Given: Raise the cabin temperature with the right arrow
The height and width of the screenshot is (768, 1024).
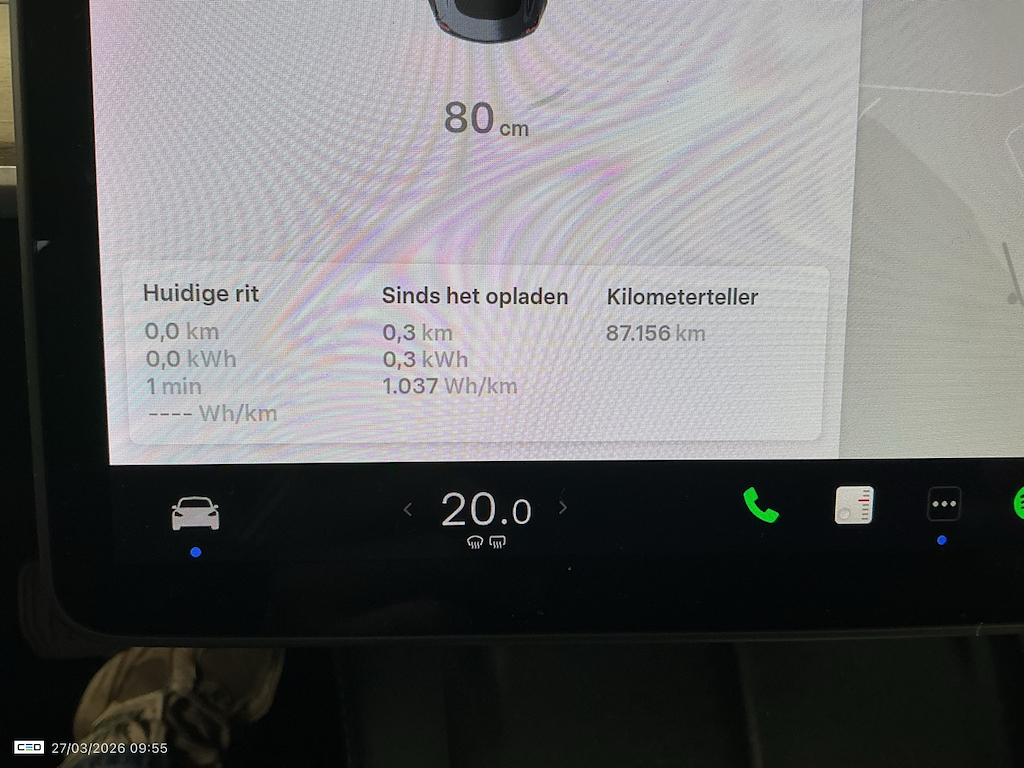Looking at the screenshot, I should point(563,508).
